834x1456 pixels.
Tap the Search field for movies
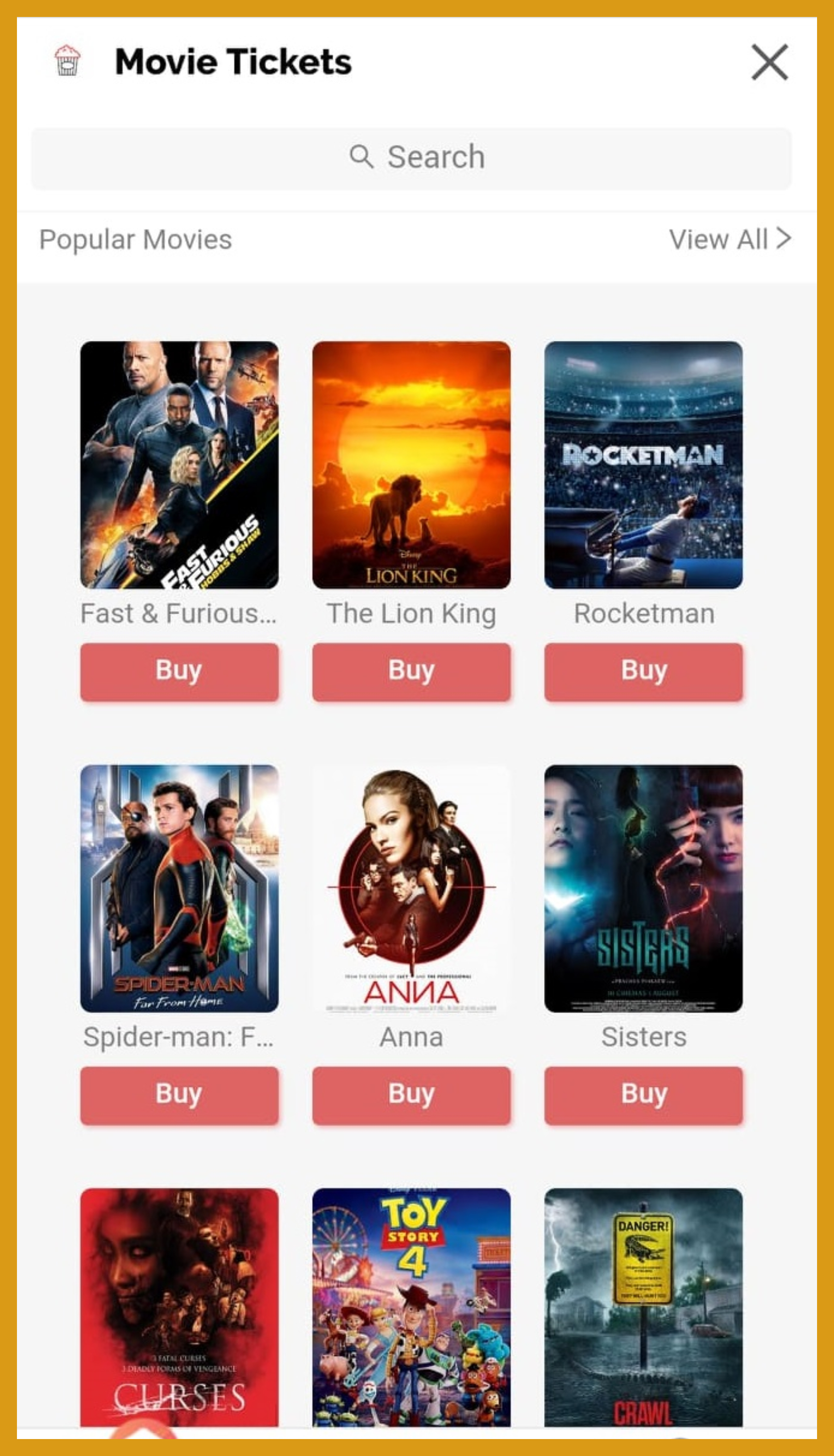[411, 157]
